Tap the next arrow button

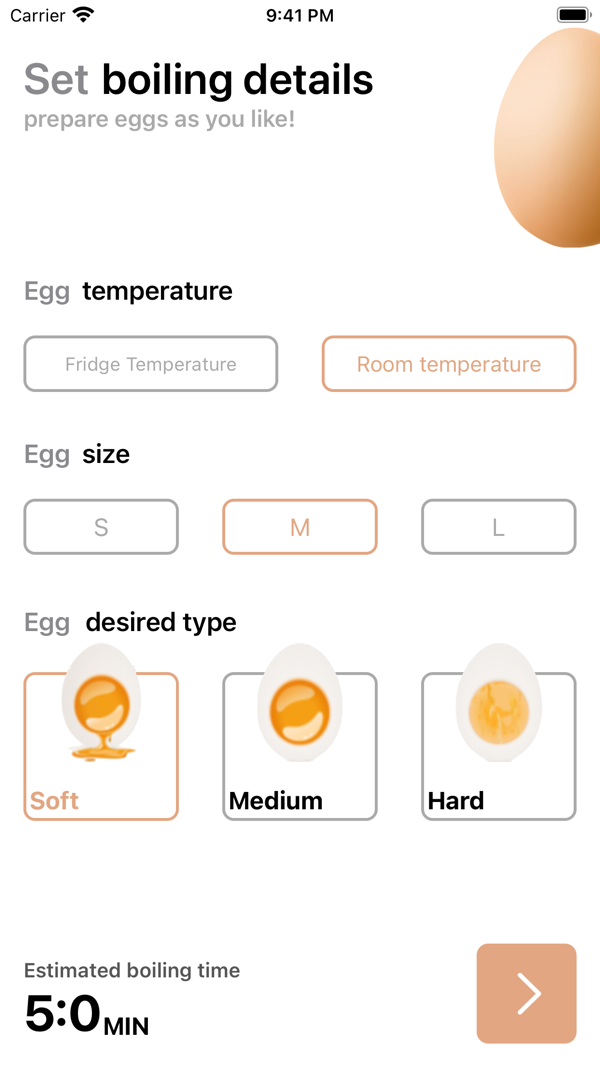tap(527, 993)
